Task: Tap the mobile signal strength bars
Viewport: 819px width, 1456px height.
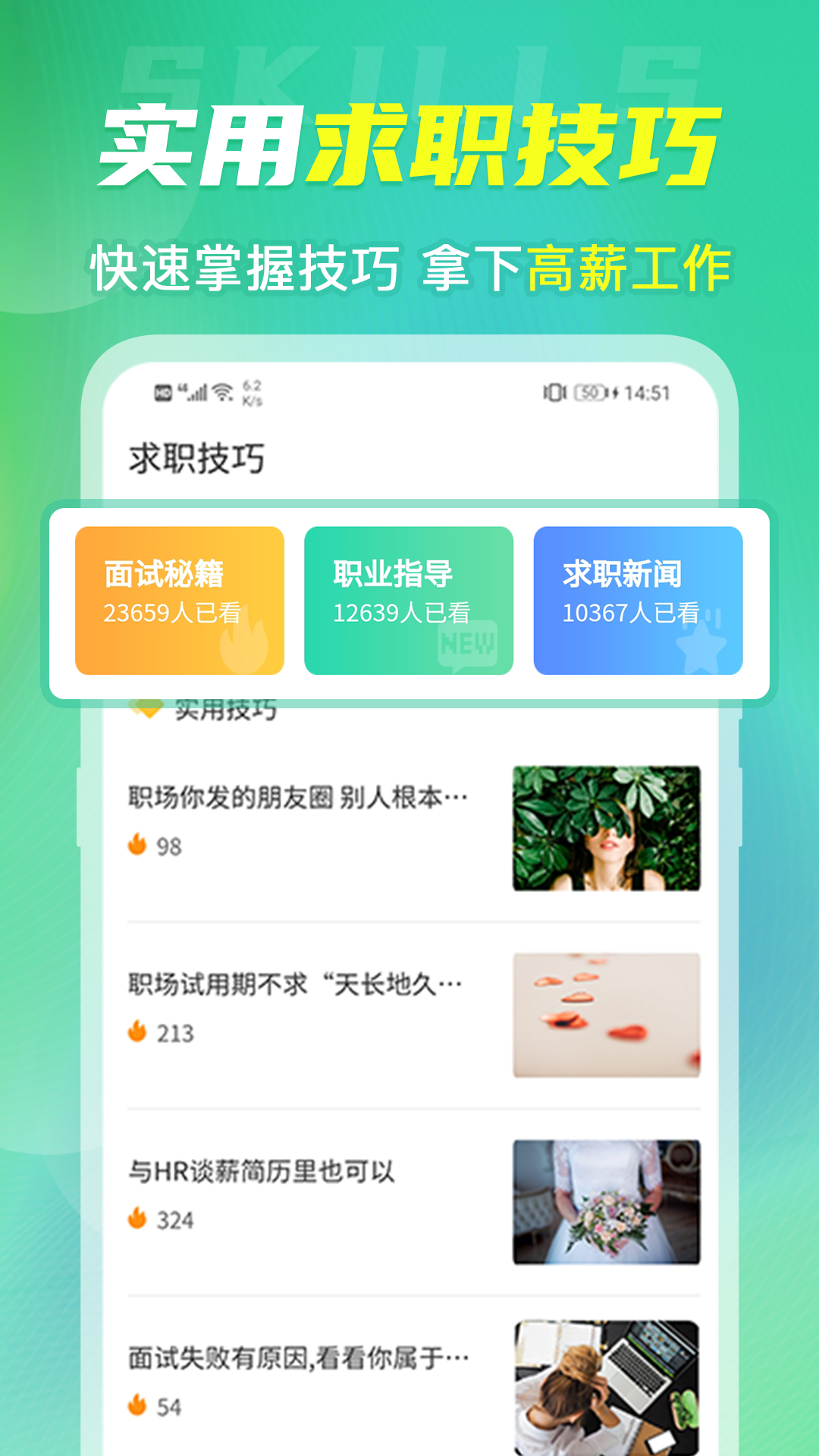Action: coord(199,391)
